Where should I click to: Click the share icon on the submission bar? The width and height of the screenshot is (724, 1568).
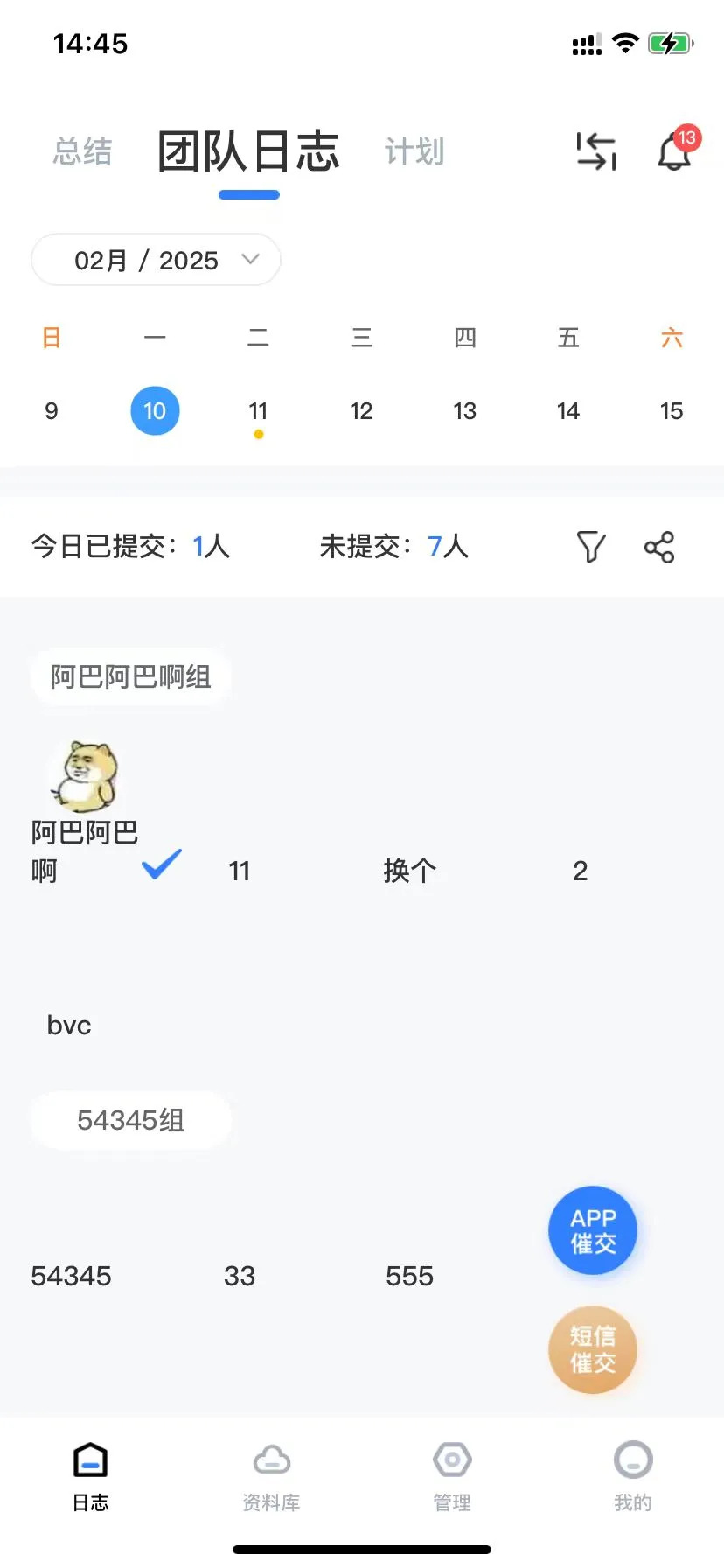tap(659, 546)
